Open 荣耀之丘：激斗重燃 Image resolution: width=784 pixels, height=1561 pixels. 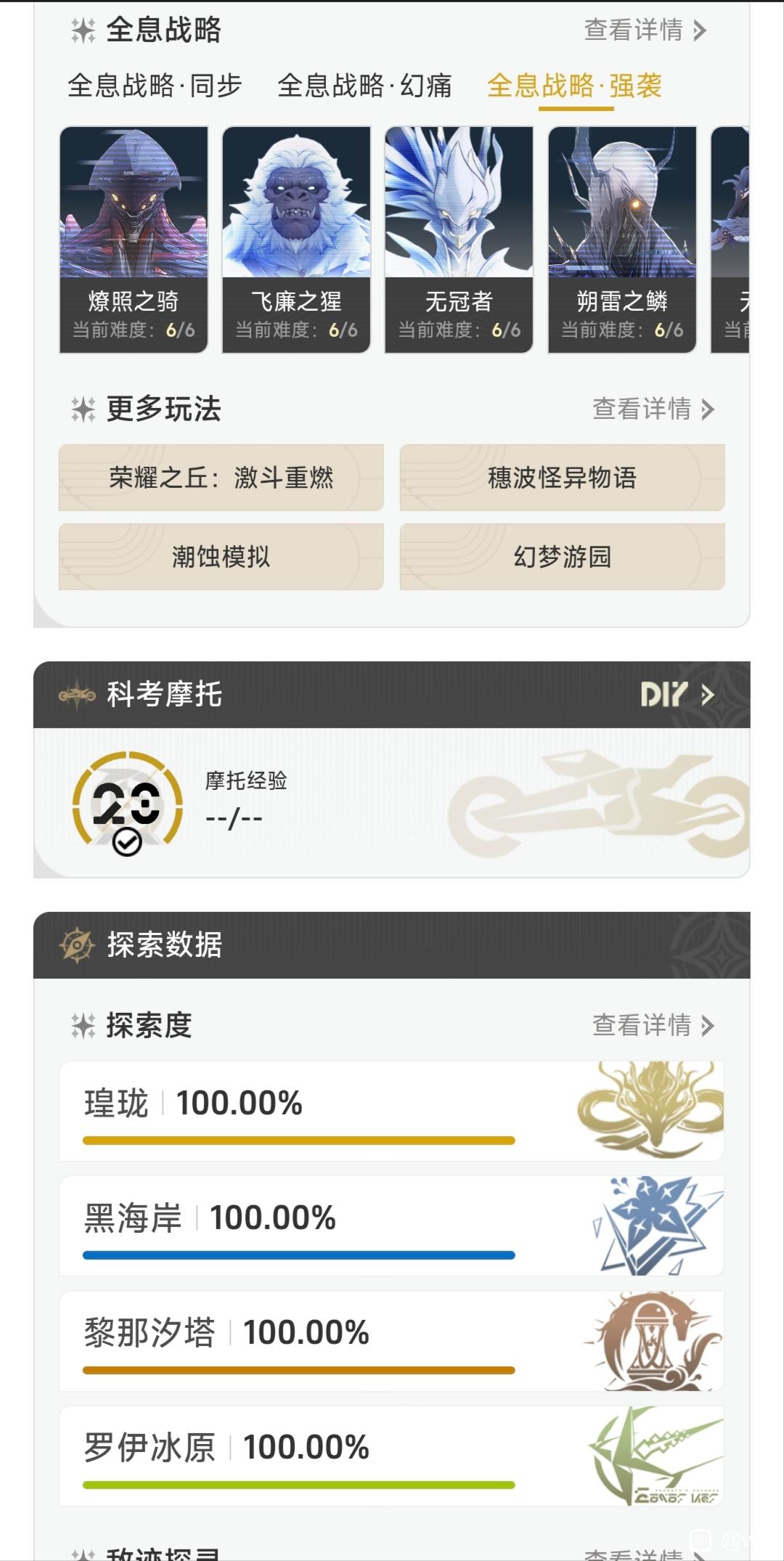pyautogui.click(x=221, y=478)
